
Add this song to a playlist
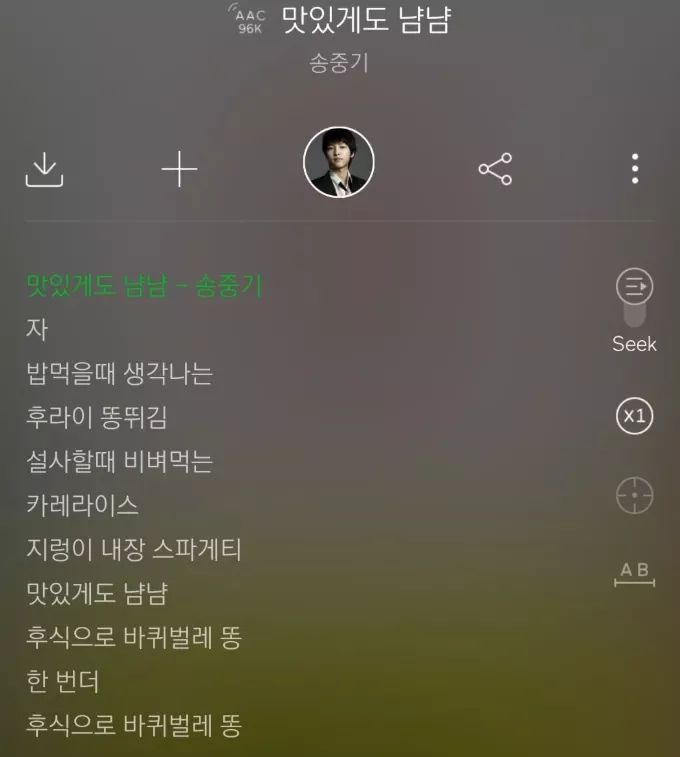tap(179, 170)
